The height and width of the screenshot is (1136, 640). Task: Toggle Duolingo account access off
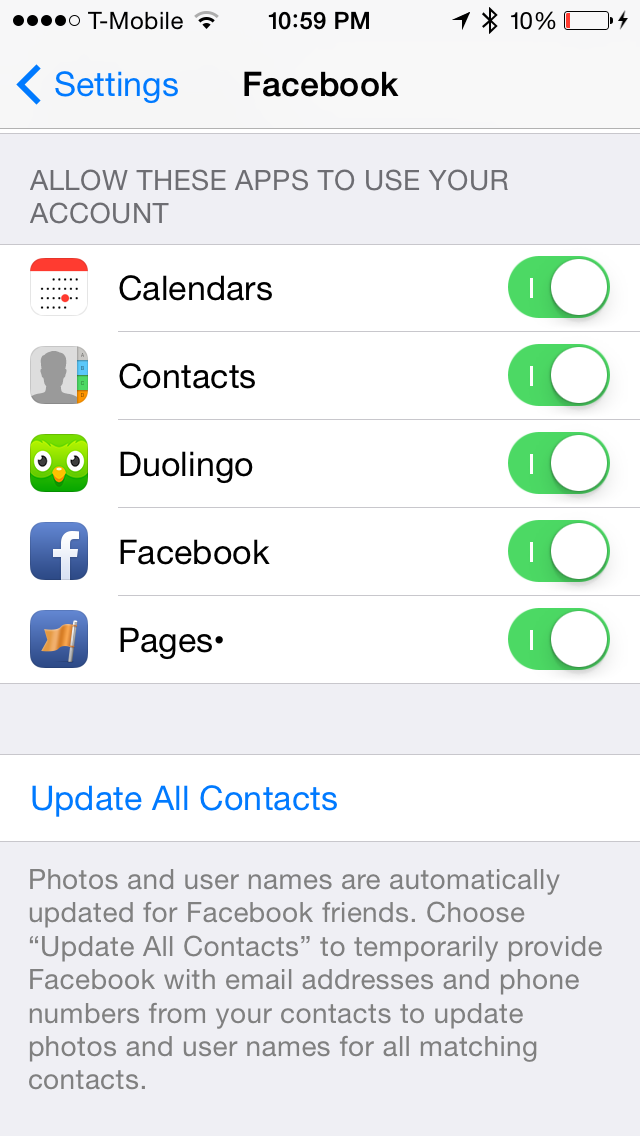click(x=559, y=464)
